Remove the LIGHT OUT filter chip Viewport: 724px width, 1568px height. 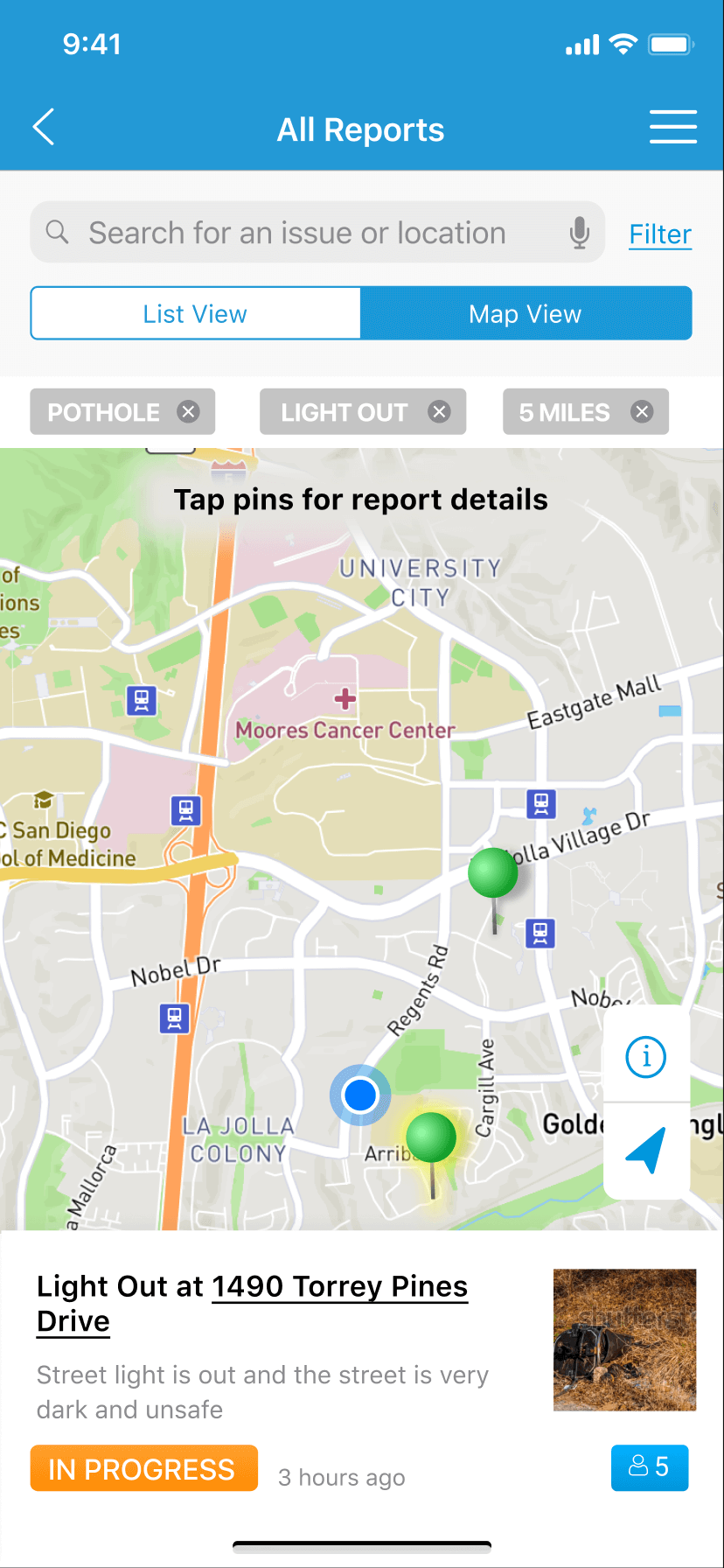pyautogui.click(x=439, y=412)
